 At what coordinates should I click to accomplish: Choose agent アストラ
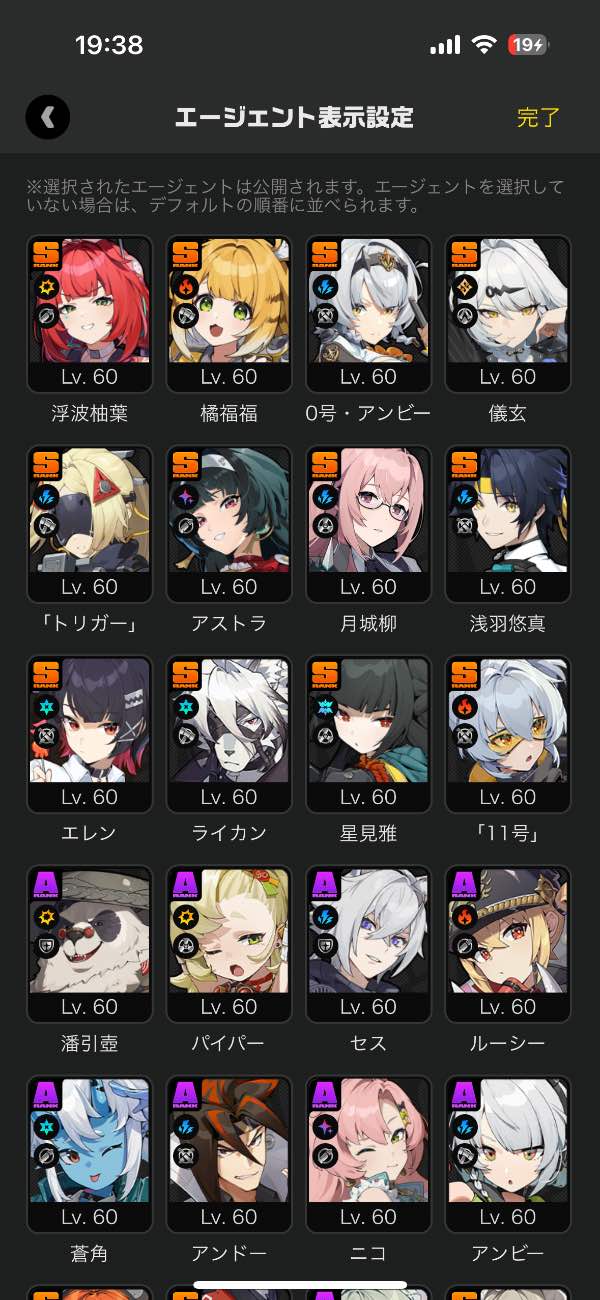tap(229, 523)
